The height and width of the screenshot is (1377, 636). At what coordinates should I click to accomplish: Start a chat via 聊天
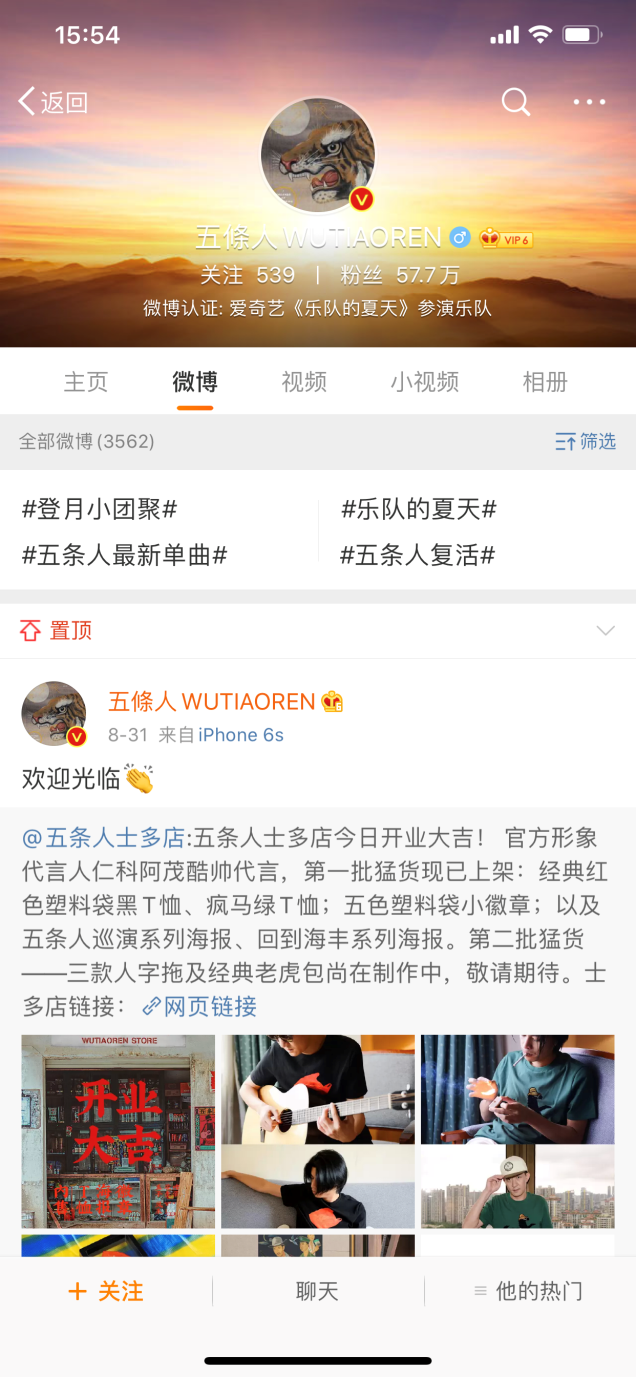click(x=317, y=1291)
